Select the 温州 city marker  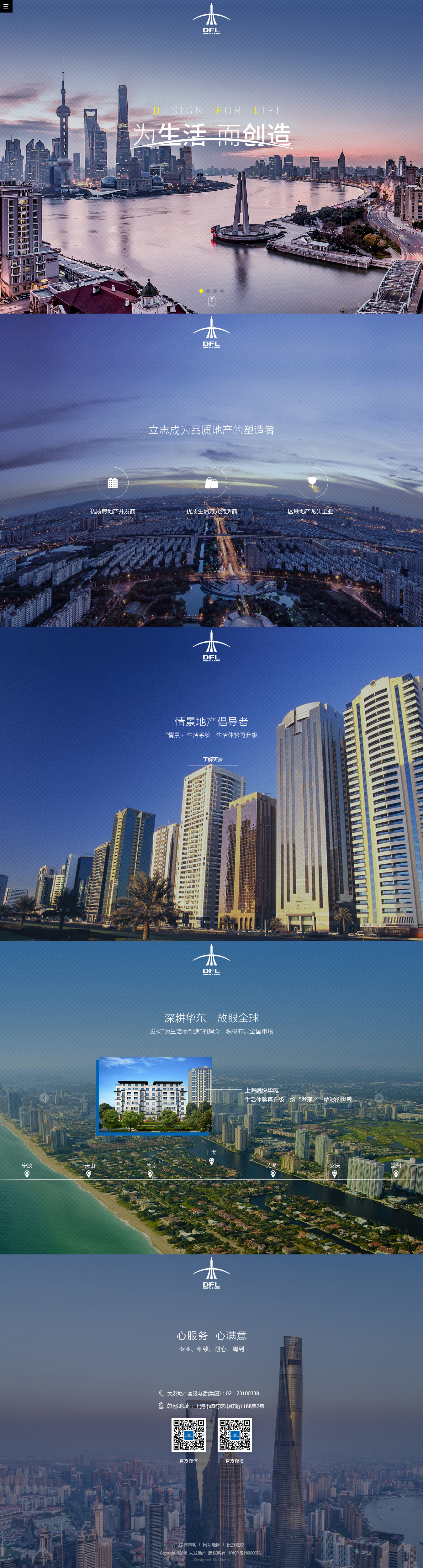point(396,1173)
